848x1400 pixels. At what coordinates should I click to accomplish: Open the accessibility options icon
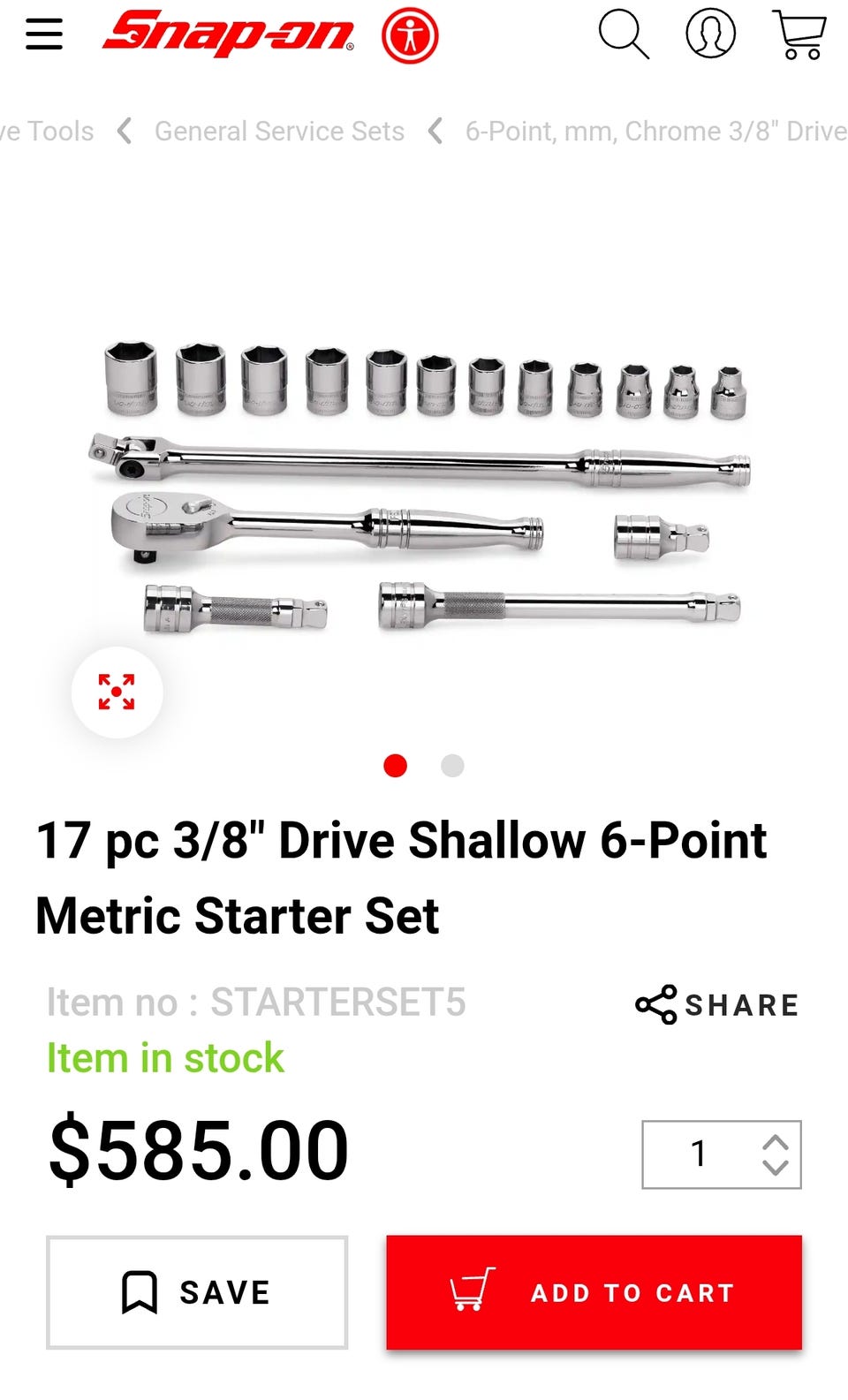(x=410, y=36)
